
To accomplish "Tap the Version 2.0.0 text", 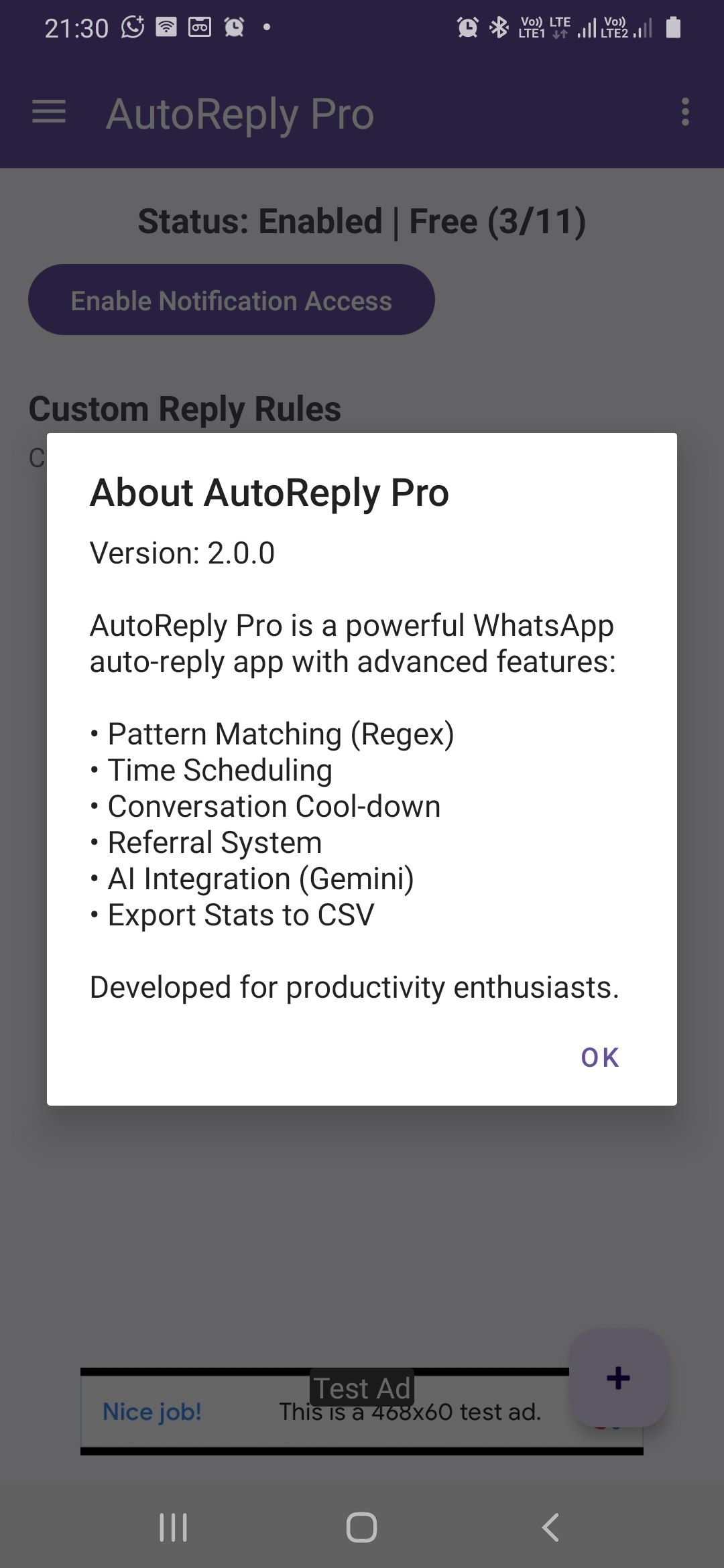I will pos(184,553).
